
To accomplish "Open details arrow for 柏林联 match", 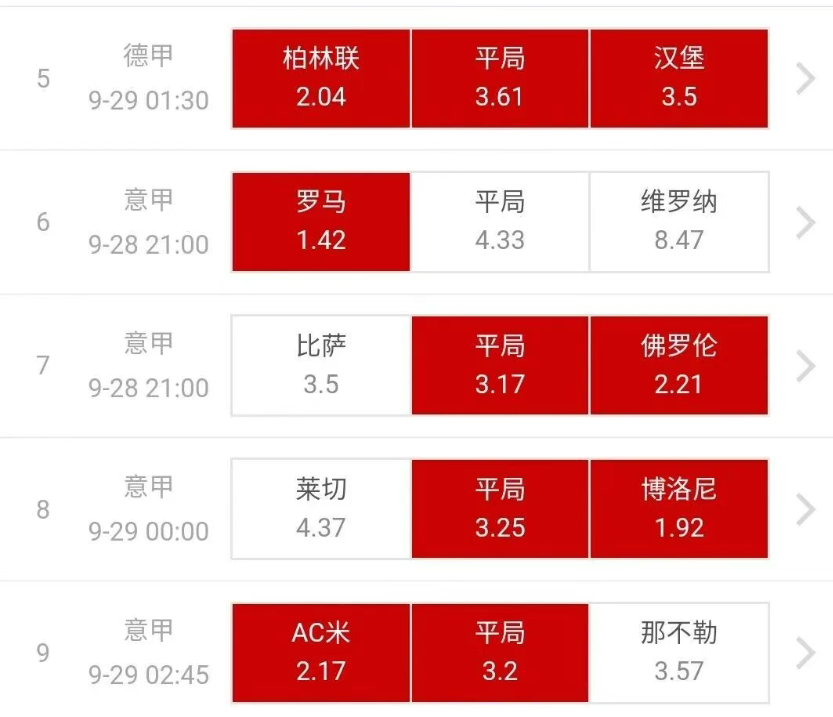I will [805, 78].
